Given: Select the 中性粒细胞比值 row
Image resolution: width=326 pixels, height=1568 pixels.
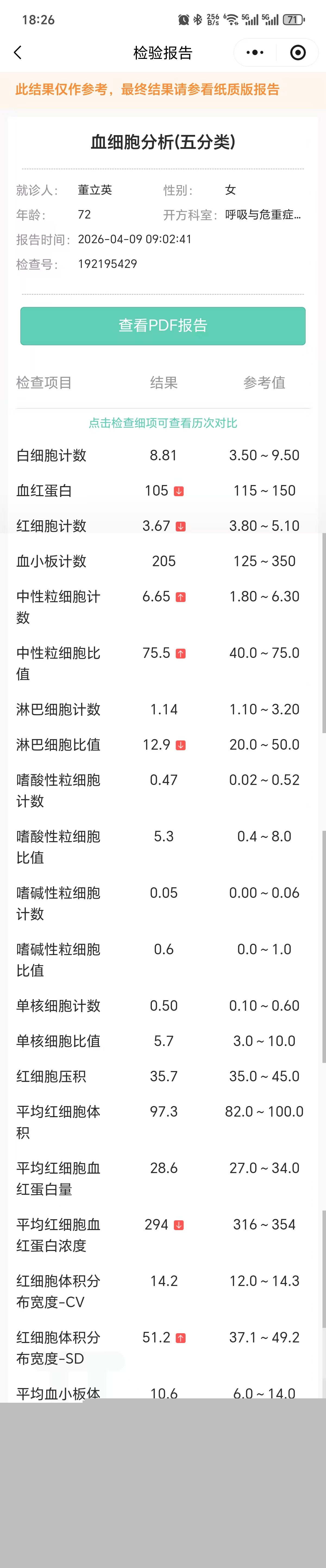Looking at the screenshot, I should click(x=58, y=663).
